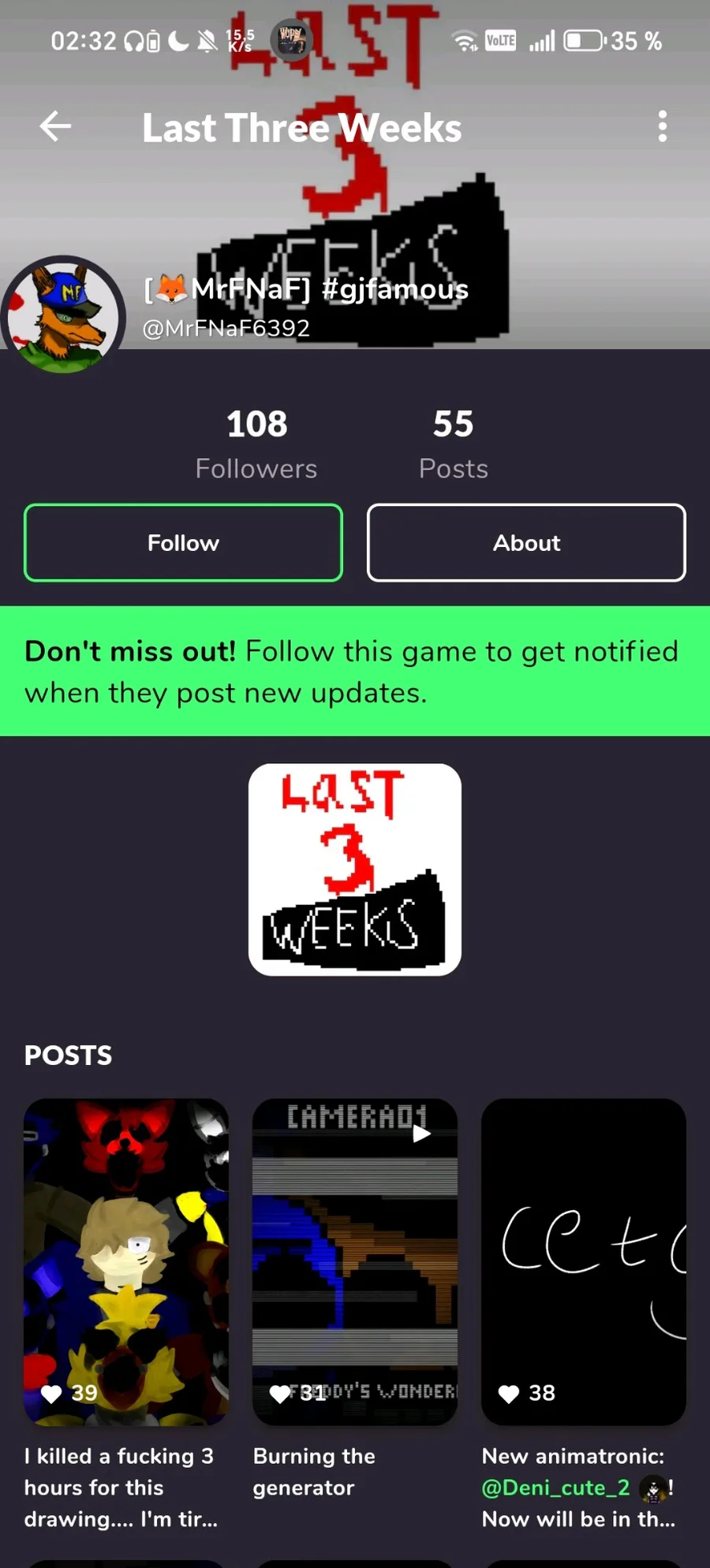Open the Last 3 Weeks game thumbnail
This screenshot has height=1568, width=710.
click(x=355, y=869)
